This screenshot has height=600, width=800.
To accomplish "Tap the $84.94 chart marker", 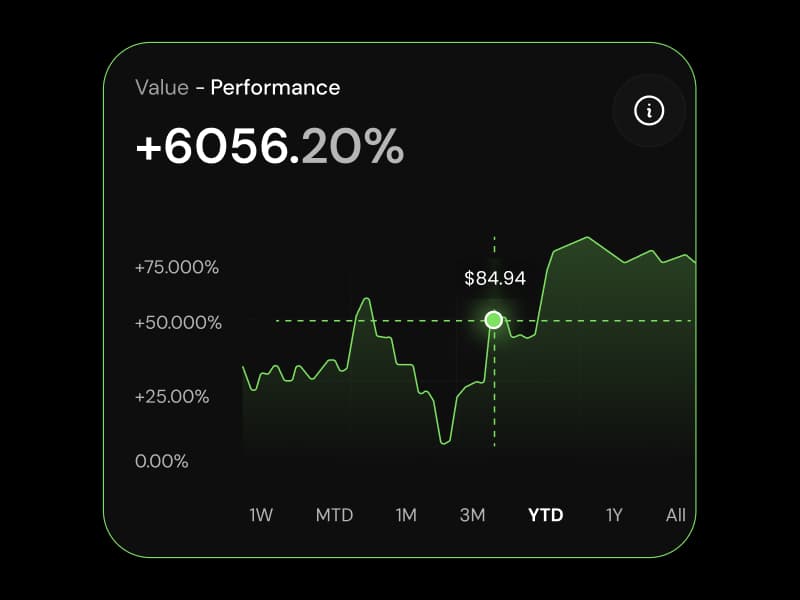I will (x=493, y=320).
